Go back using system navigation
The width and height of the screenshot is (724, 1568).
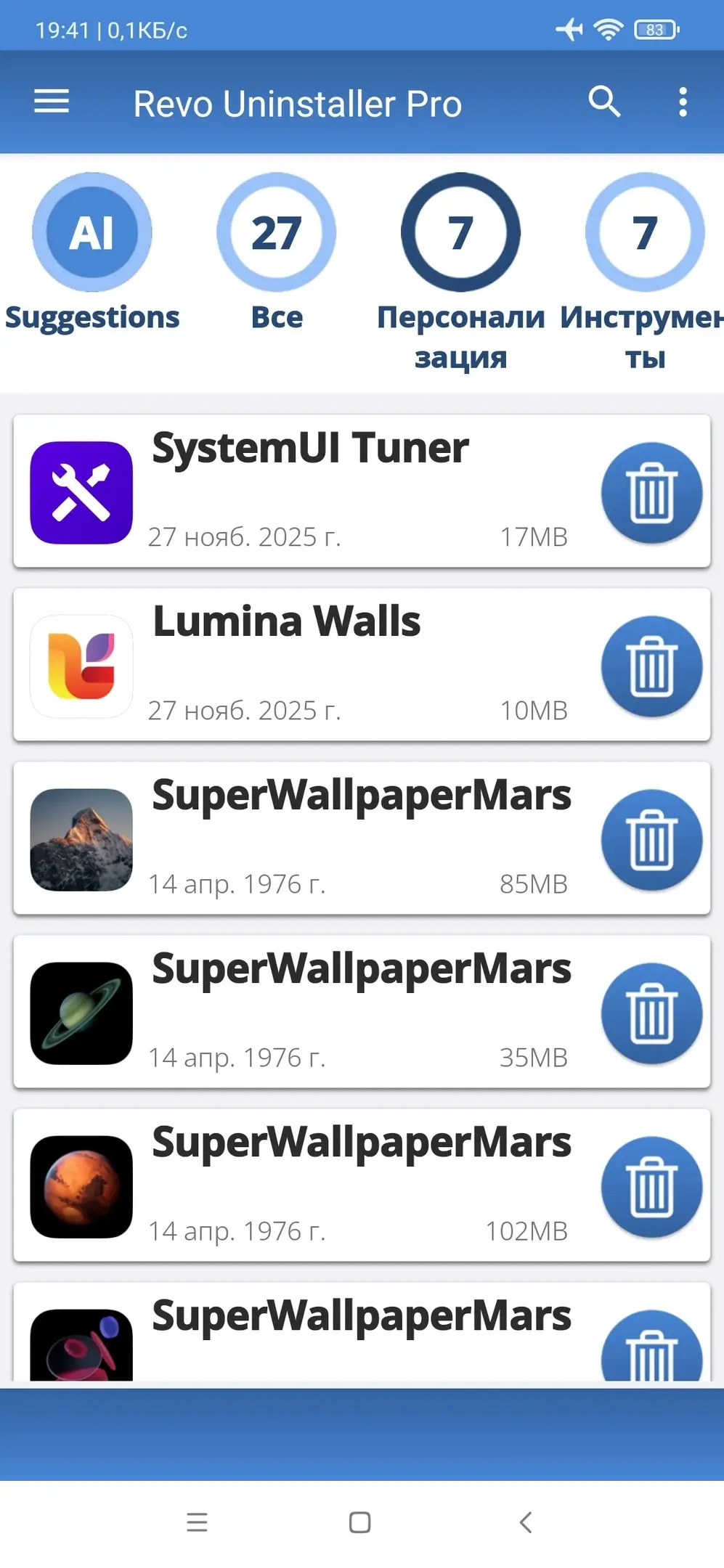point(526,1522)
